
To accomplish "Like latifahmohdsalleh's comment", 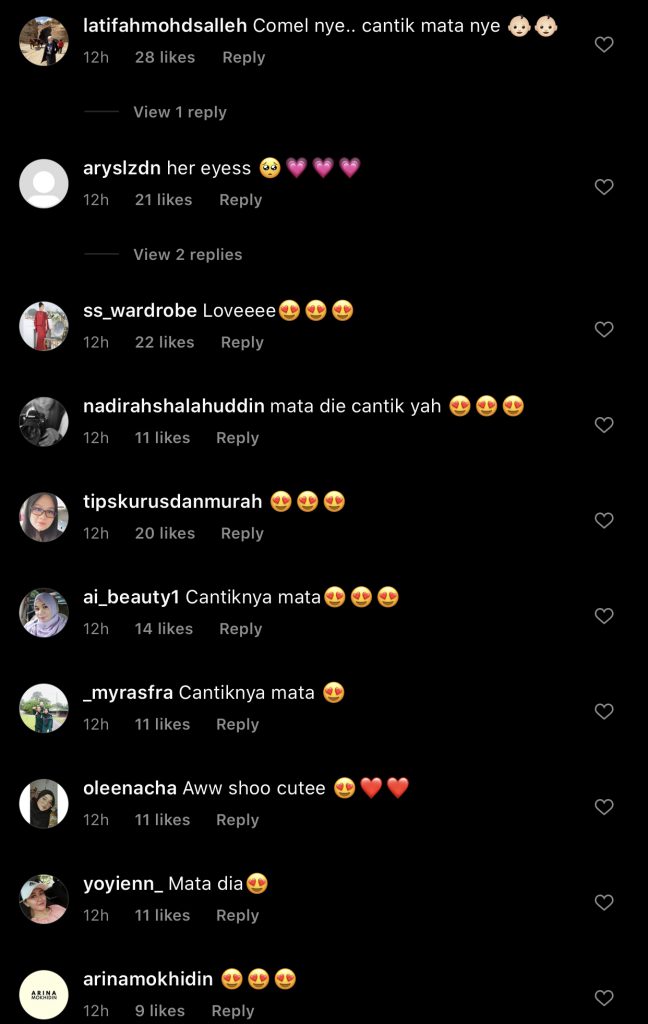I will (604, 44).
